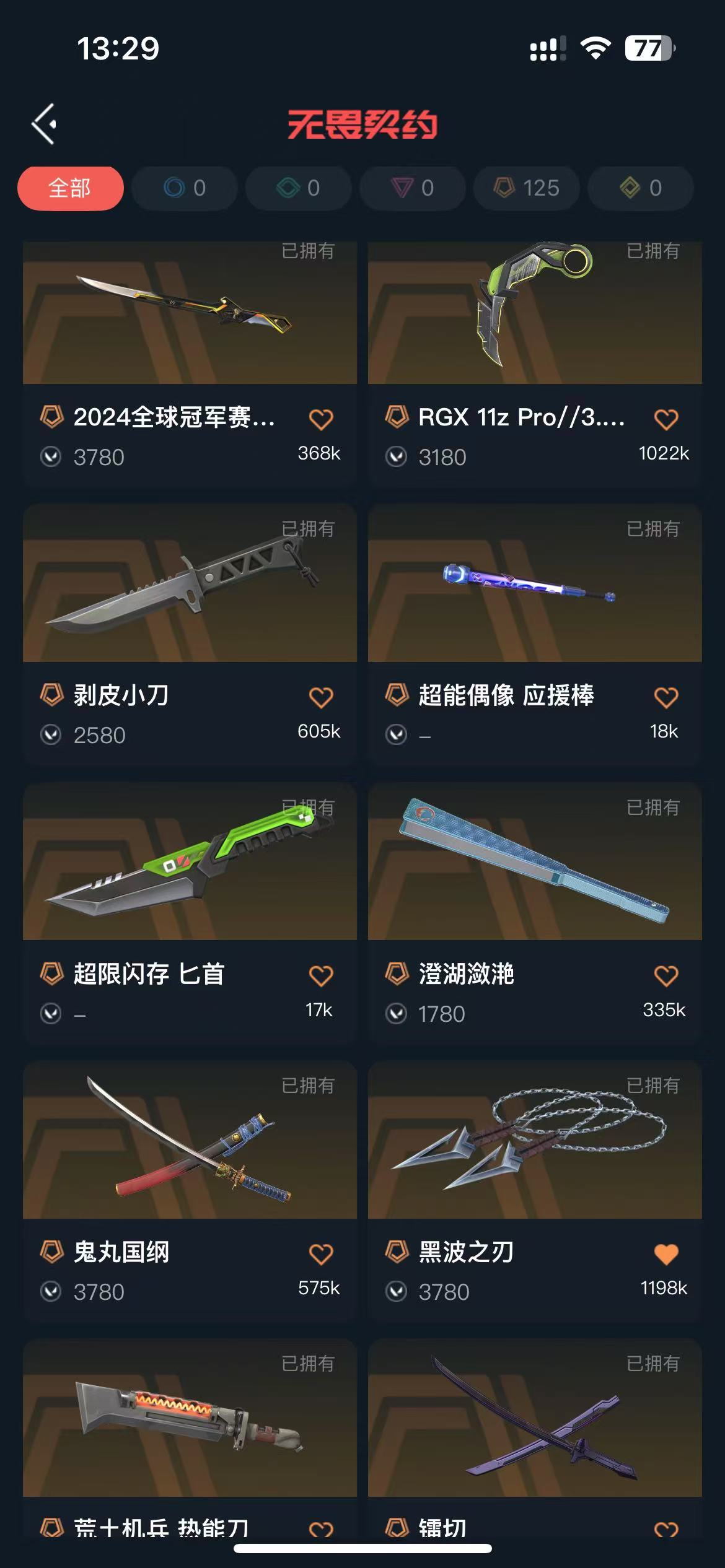
Task: Favorite the 澄湖潋滟 skin
Action: click(x=666, y=976)
